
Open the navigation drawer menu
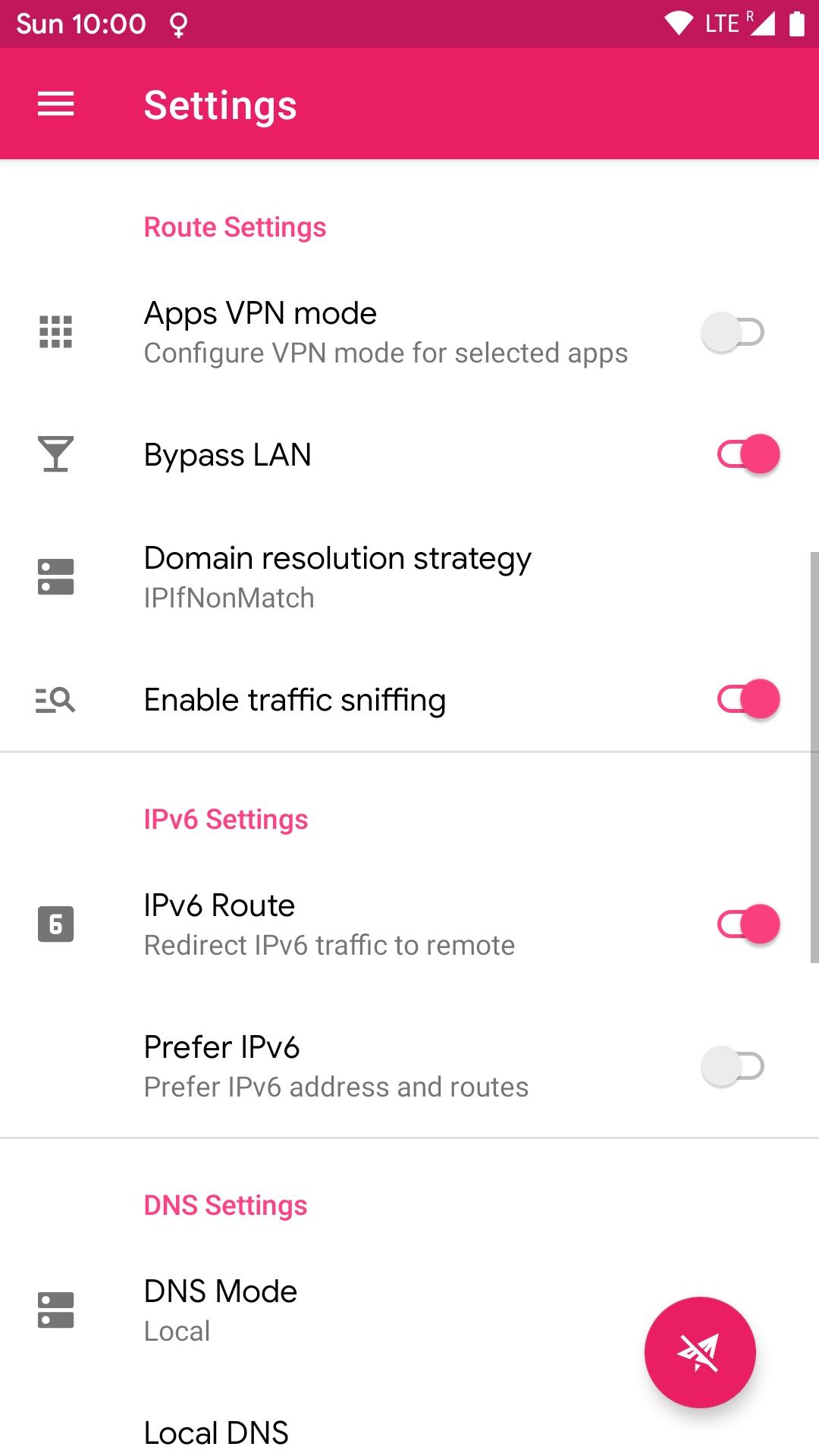point(56,104)
